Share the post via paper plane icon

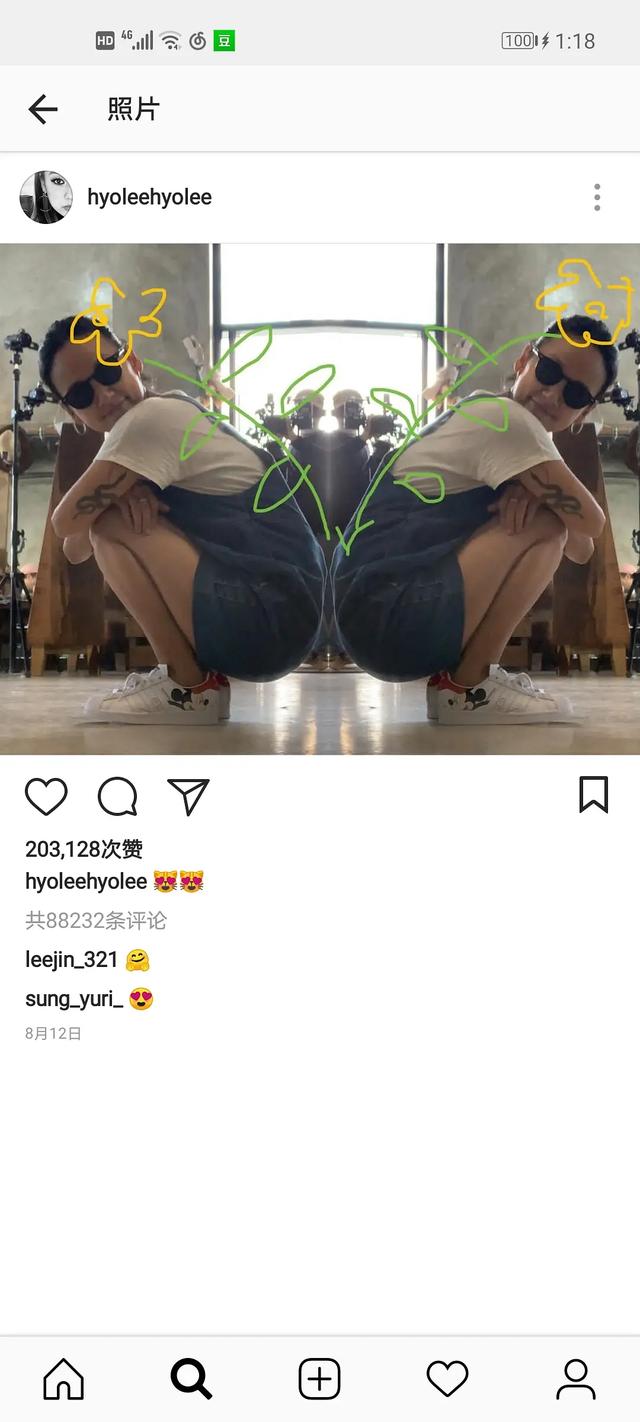click(x=188, y=796)
